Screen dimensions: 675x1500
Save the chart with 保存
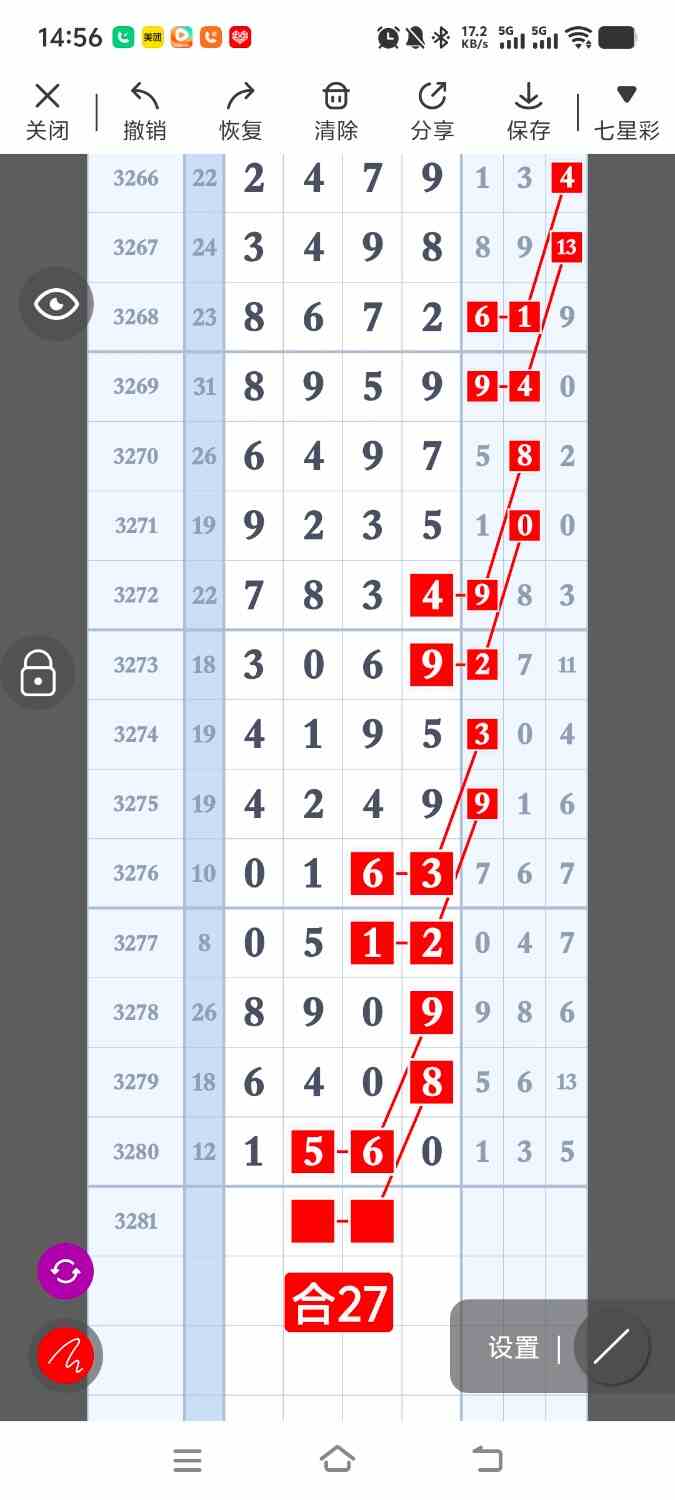coord(528,111)
